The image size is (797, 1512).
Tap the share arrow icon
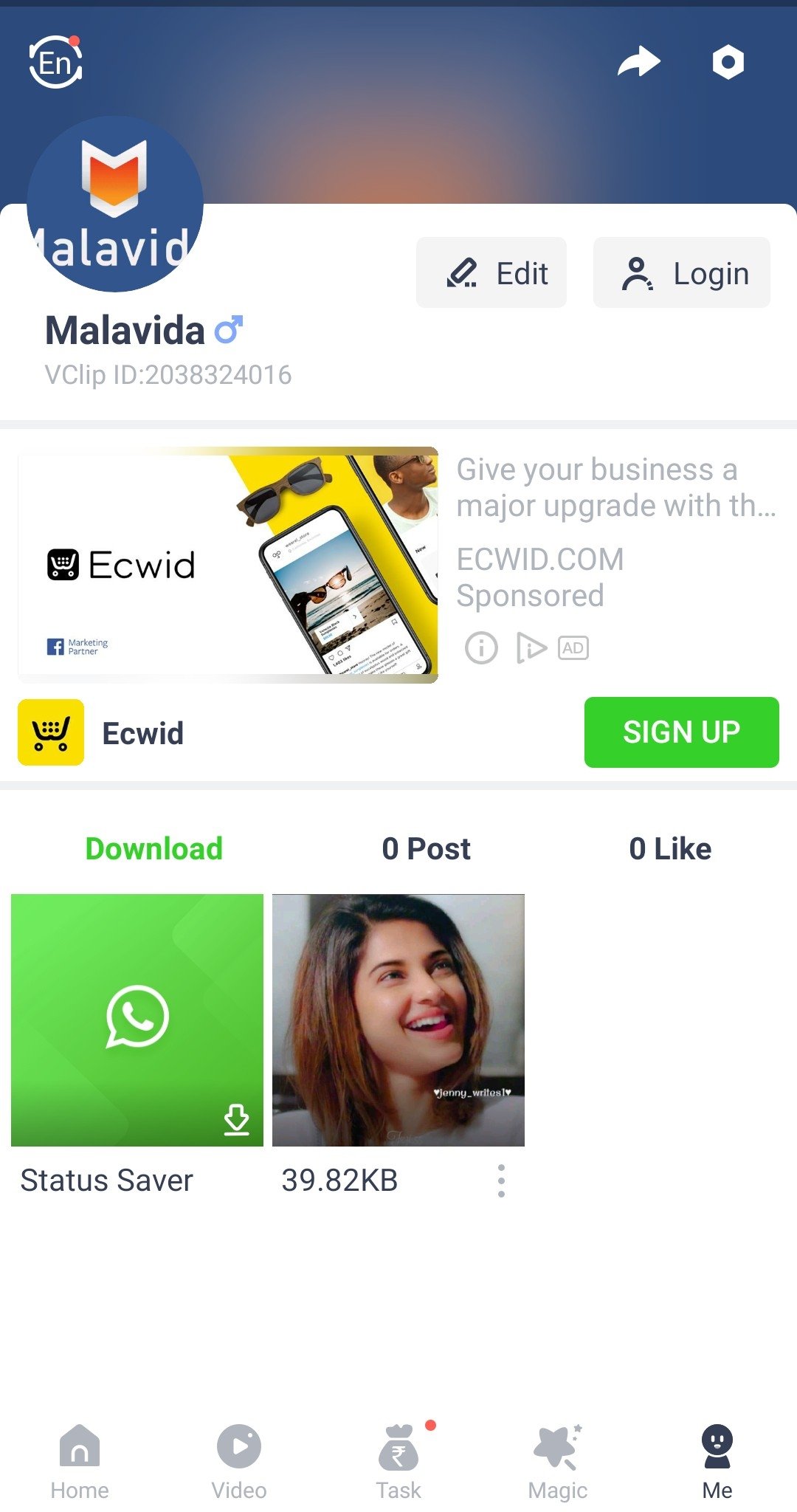638,61
